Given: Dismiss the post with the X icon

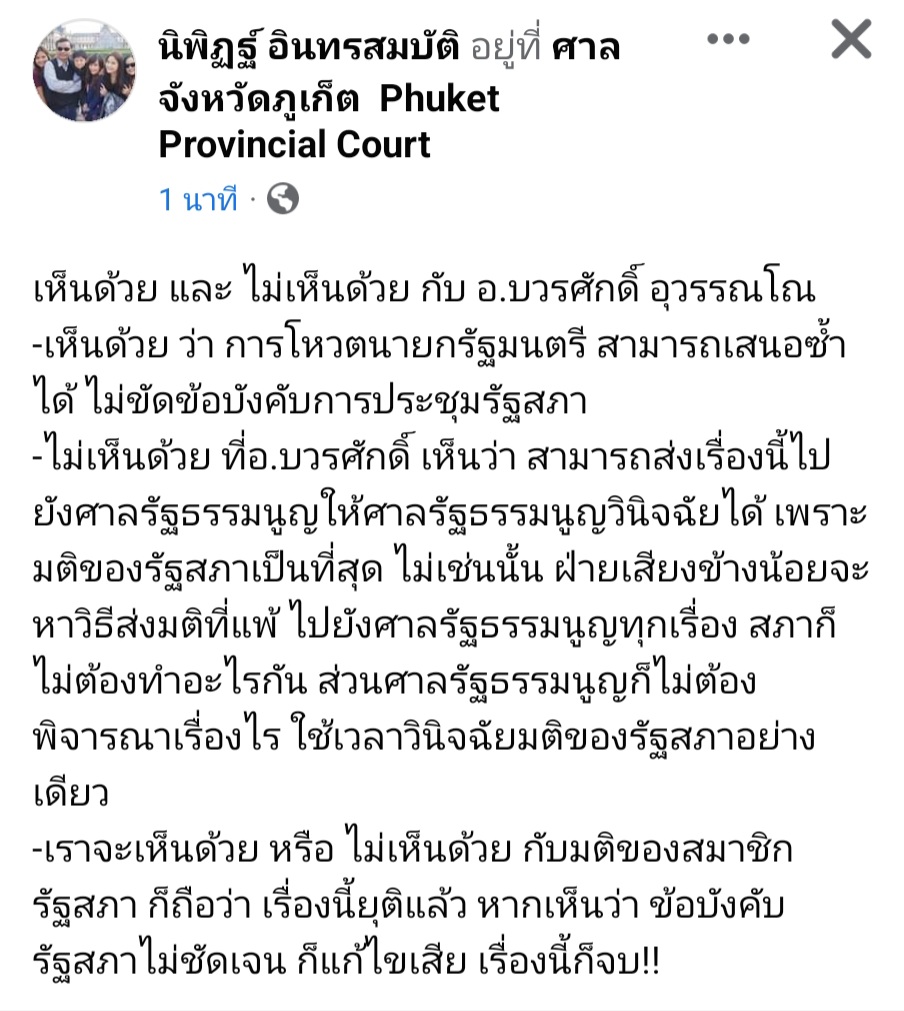Looking at the screenshot, I should [x=852, y=40].
